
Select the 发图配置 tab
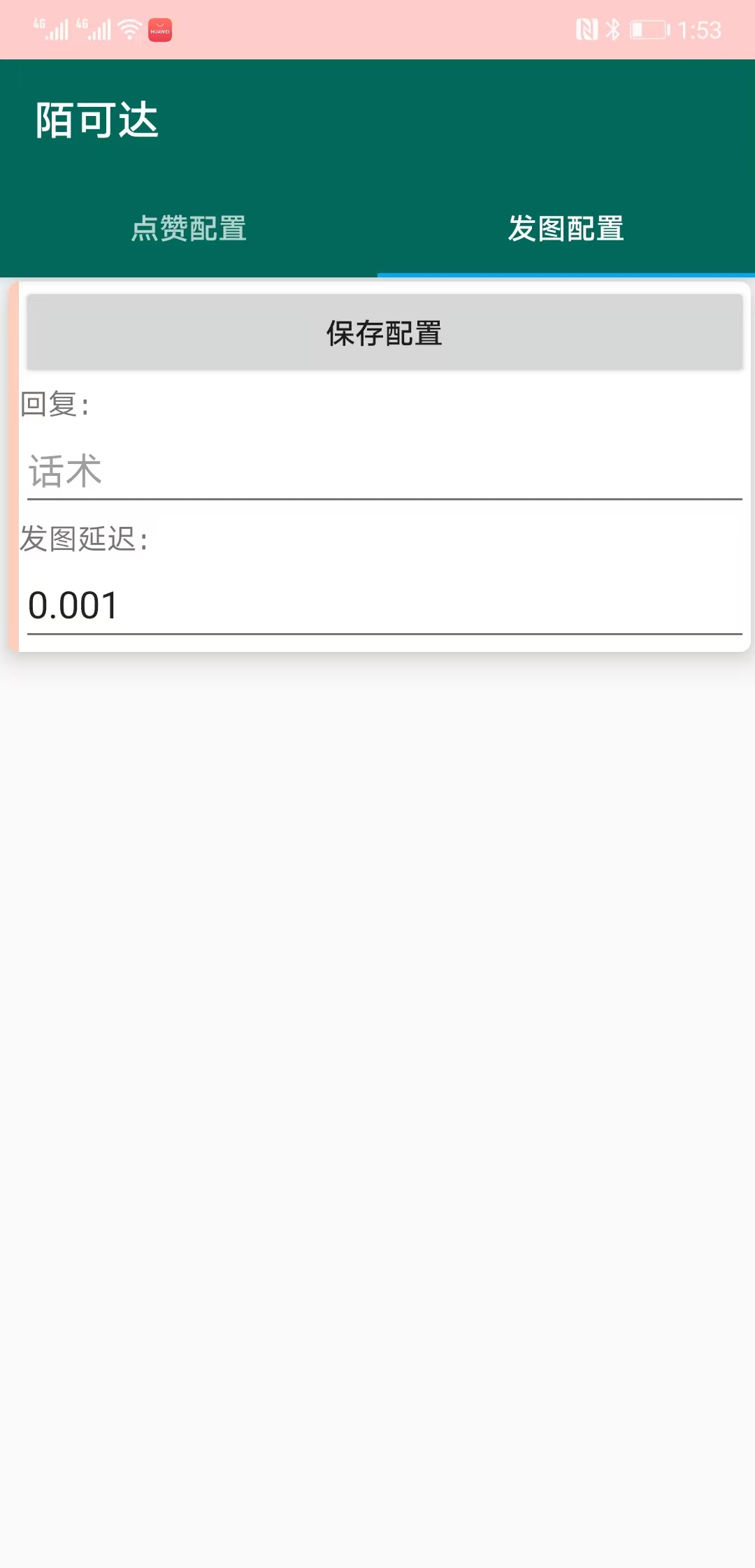tap(566, 228)
